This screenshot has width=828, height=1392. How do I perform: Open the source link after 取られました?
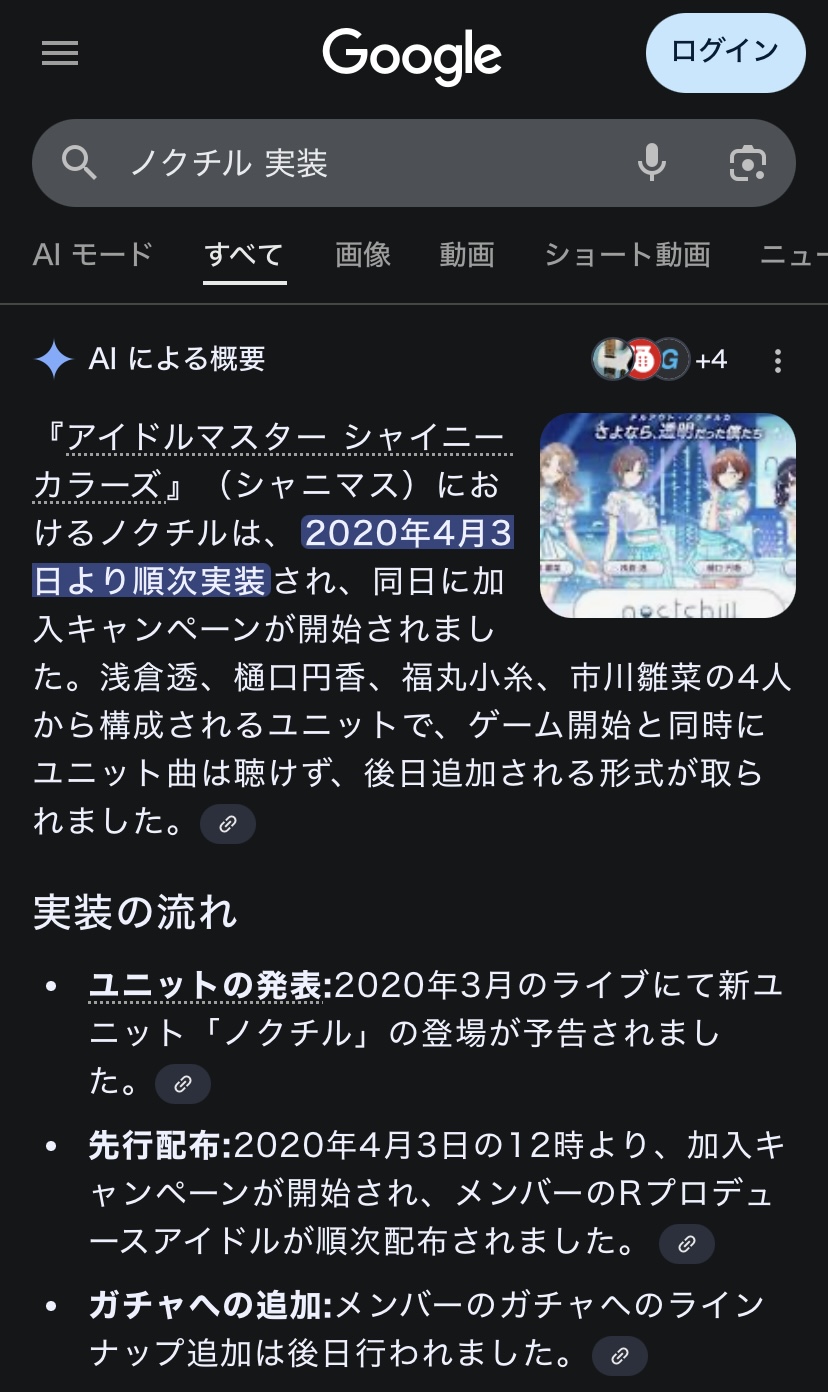click(228, 824)
